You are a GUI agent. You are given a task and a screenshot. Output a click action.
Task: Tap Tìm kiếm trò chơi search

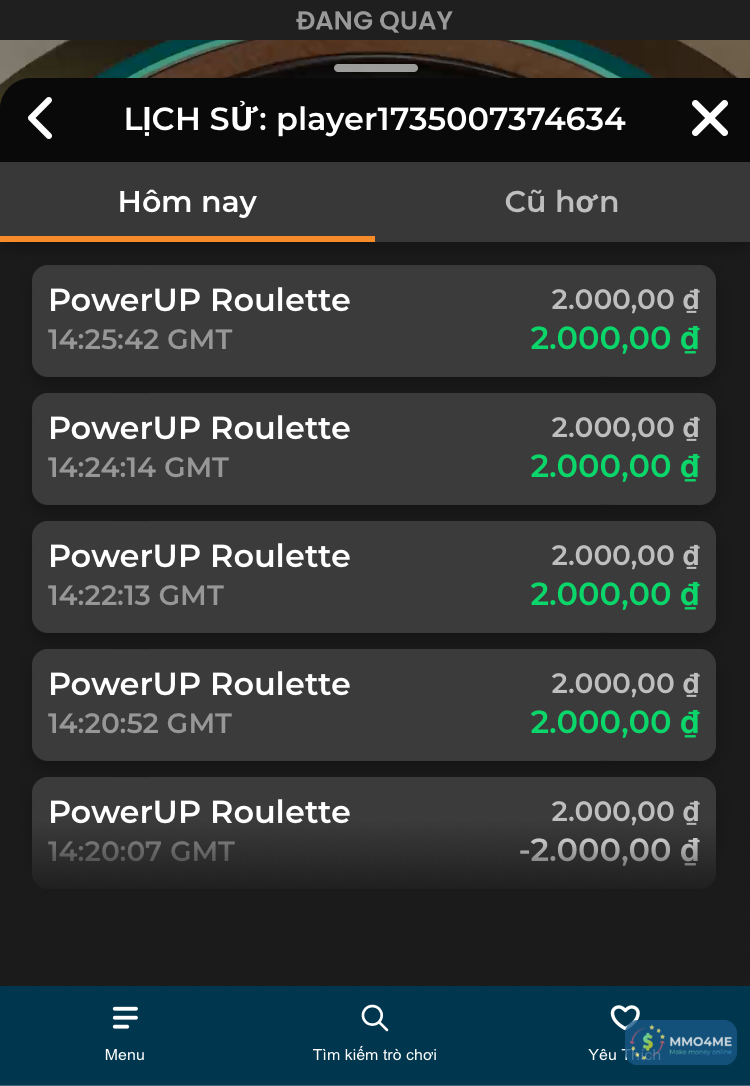click(x=375, y=1033)
